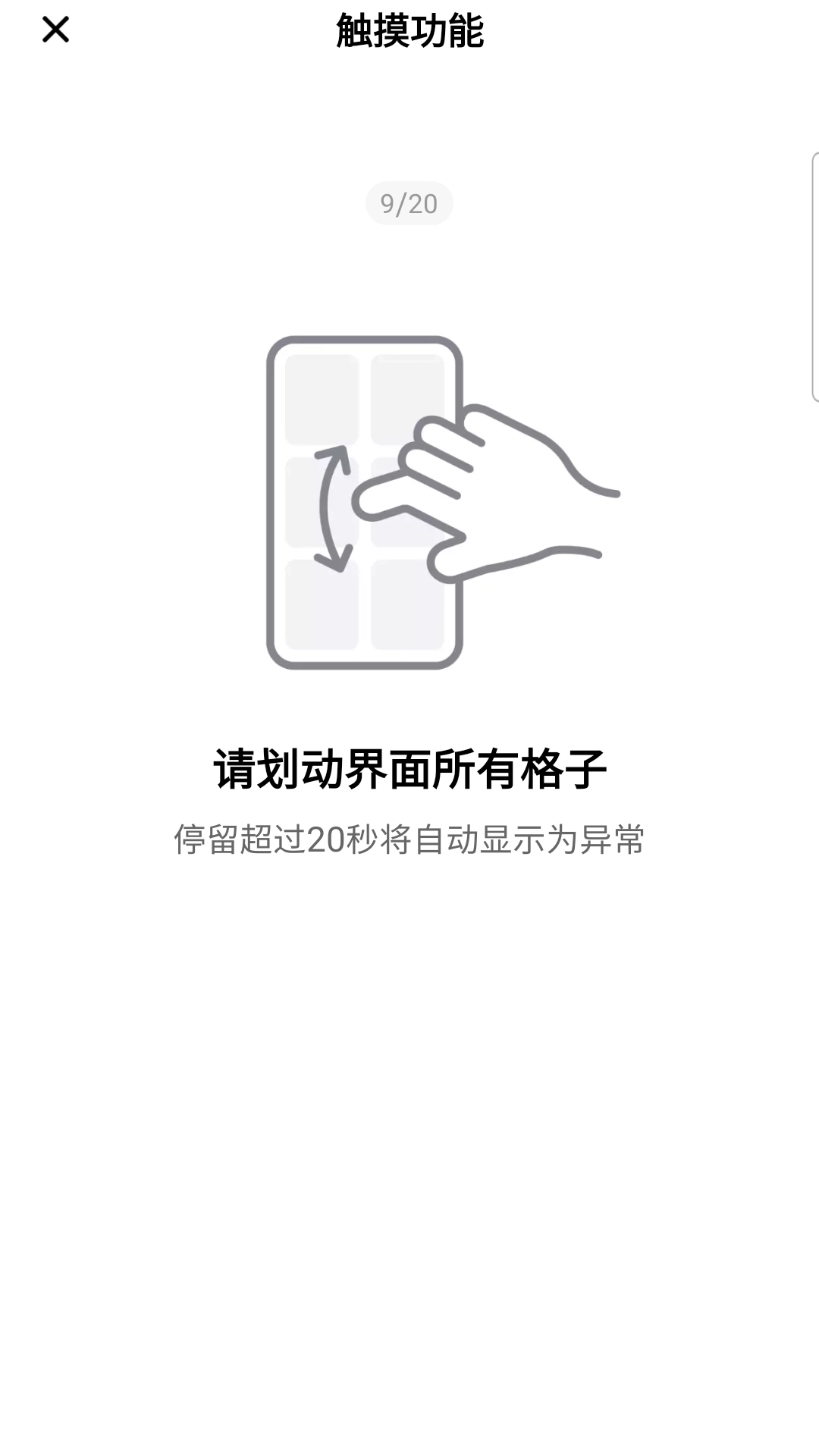
Task: Click the 20-second timeout notice text
Action: (x=409, y=838)
